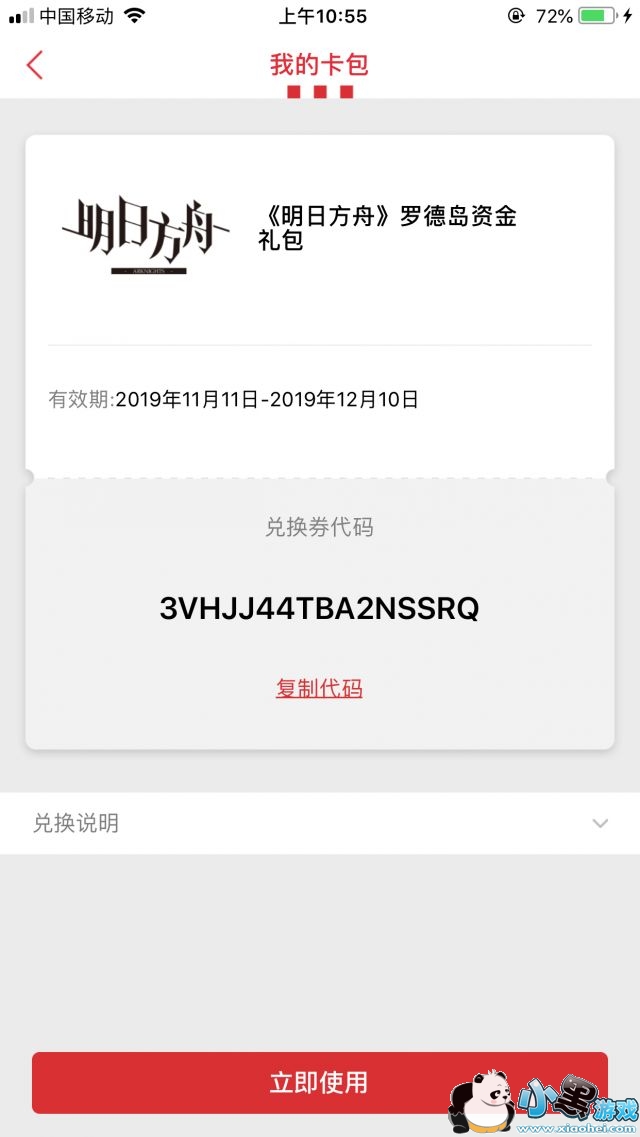This screenshot has height=1137, width=640.
Task: Go back from 我的卡包
Action: pos(35,66)
